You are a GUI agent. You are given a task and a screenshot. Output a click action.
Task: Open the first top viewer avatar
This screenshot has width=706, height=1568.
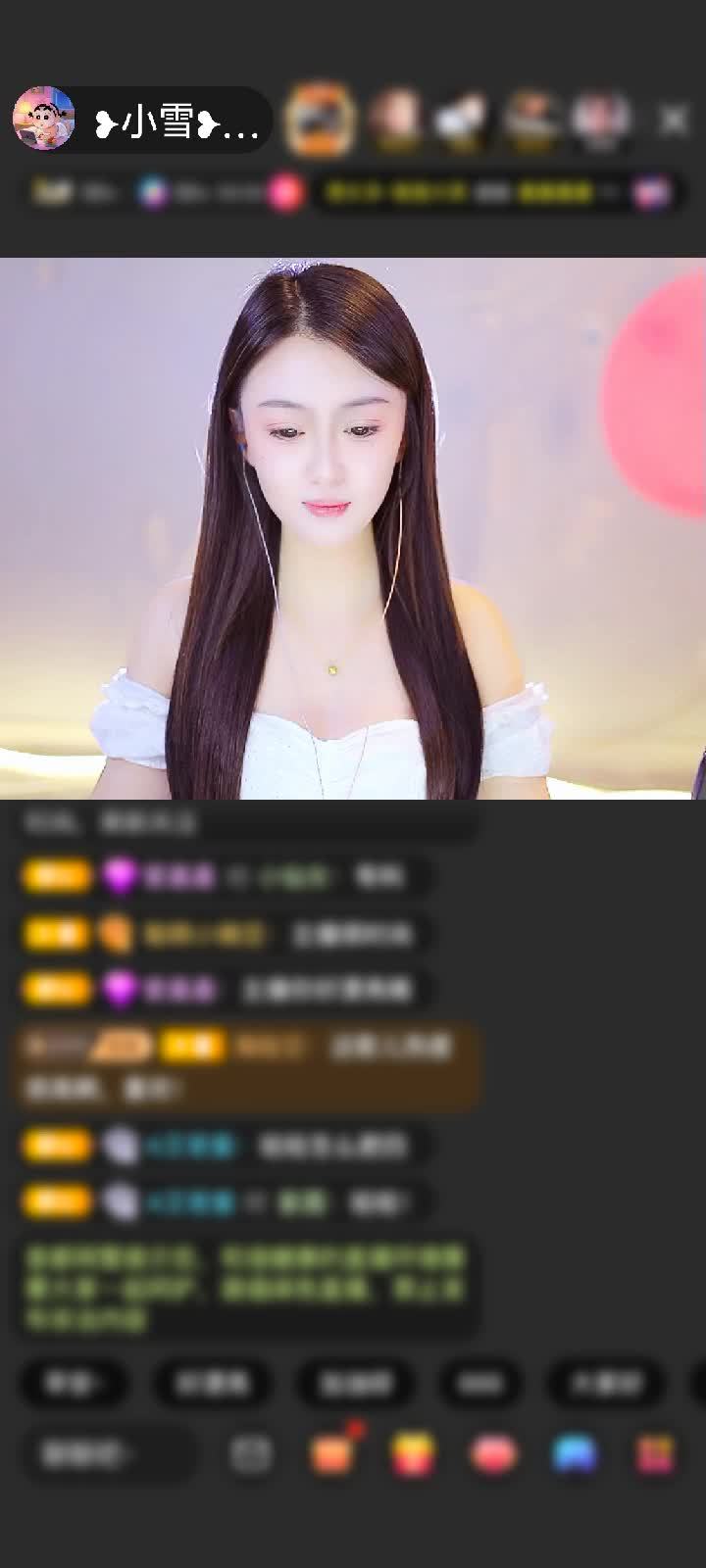coord(319,120)
